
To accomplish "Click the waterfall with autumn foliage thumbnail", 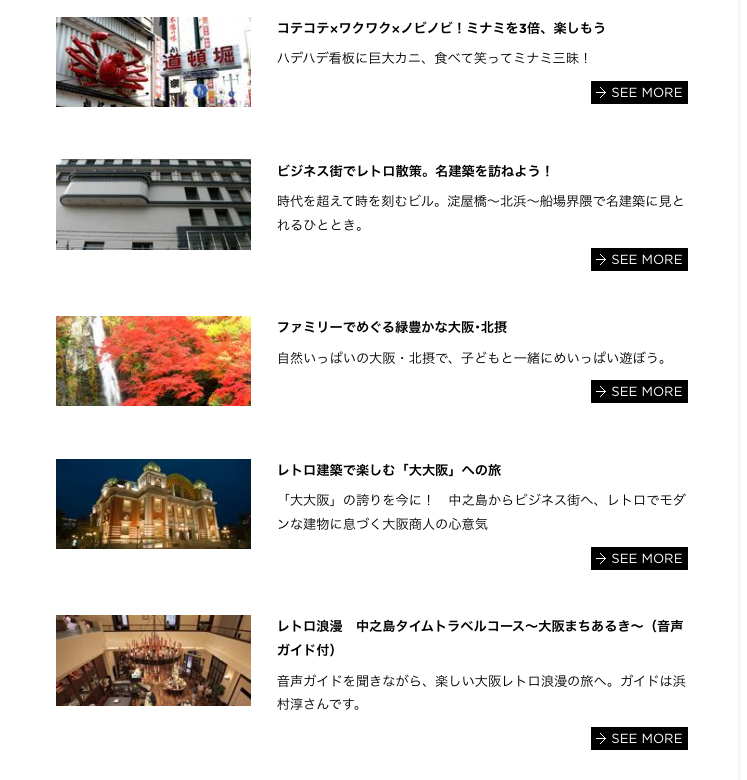I will (153, 361).
